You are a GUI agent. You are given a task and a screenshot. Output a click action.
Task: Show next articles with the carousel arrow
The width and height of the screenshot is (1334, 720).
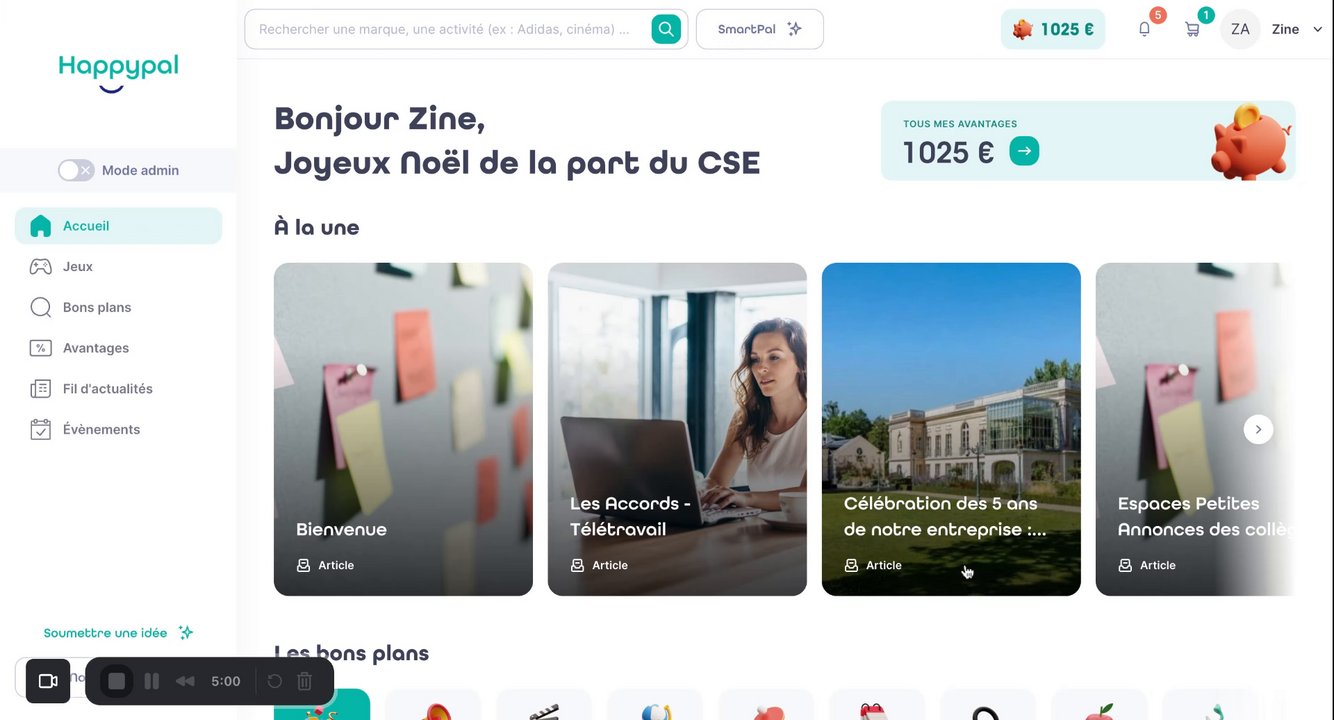pos(1258,429)
